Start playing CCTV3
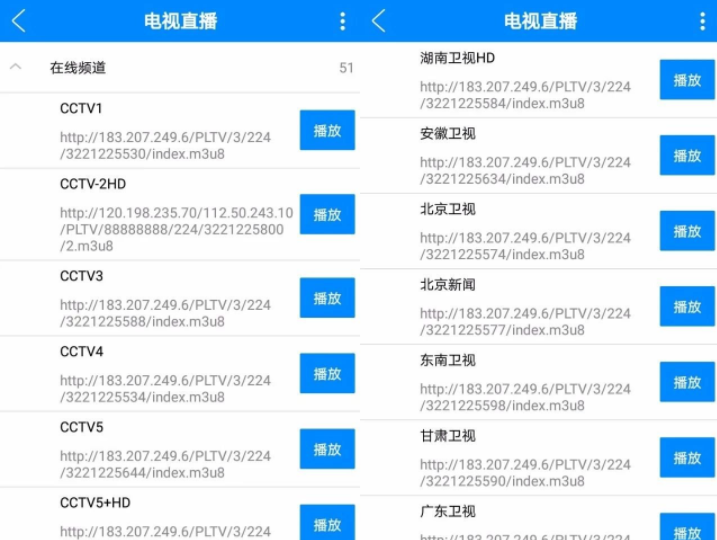The height and width of the screenshot is (540, 717). 327,298
